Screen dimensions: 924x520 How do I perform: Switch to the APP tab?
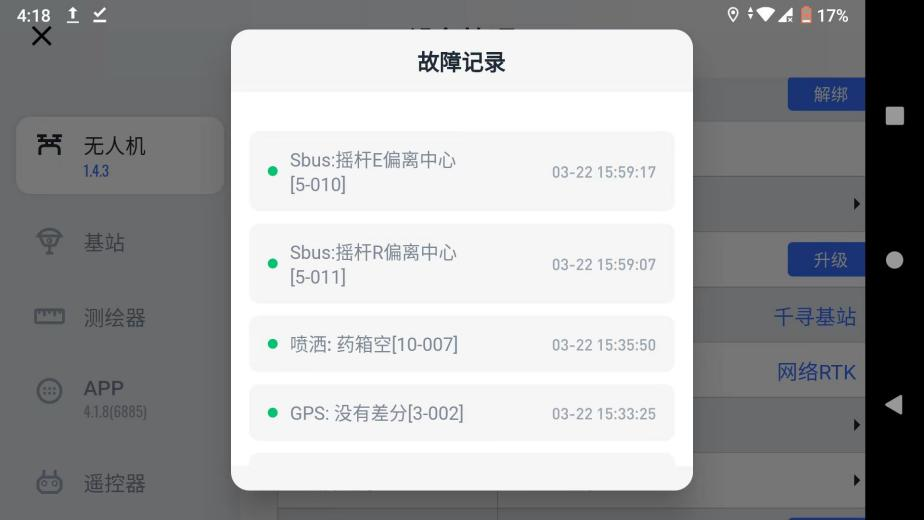click(104, 396)
